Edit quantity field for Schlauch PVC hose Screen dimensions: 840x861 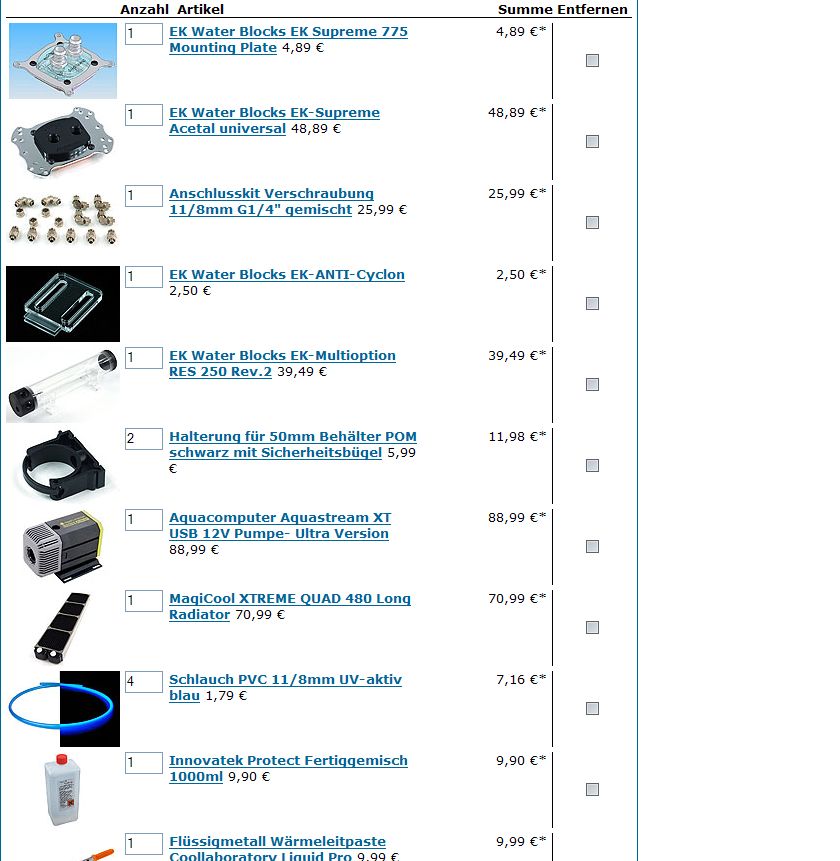143,682
